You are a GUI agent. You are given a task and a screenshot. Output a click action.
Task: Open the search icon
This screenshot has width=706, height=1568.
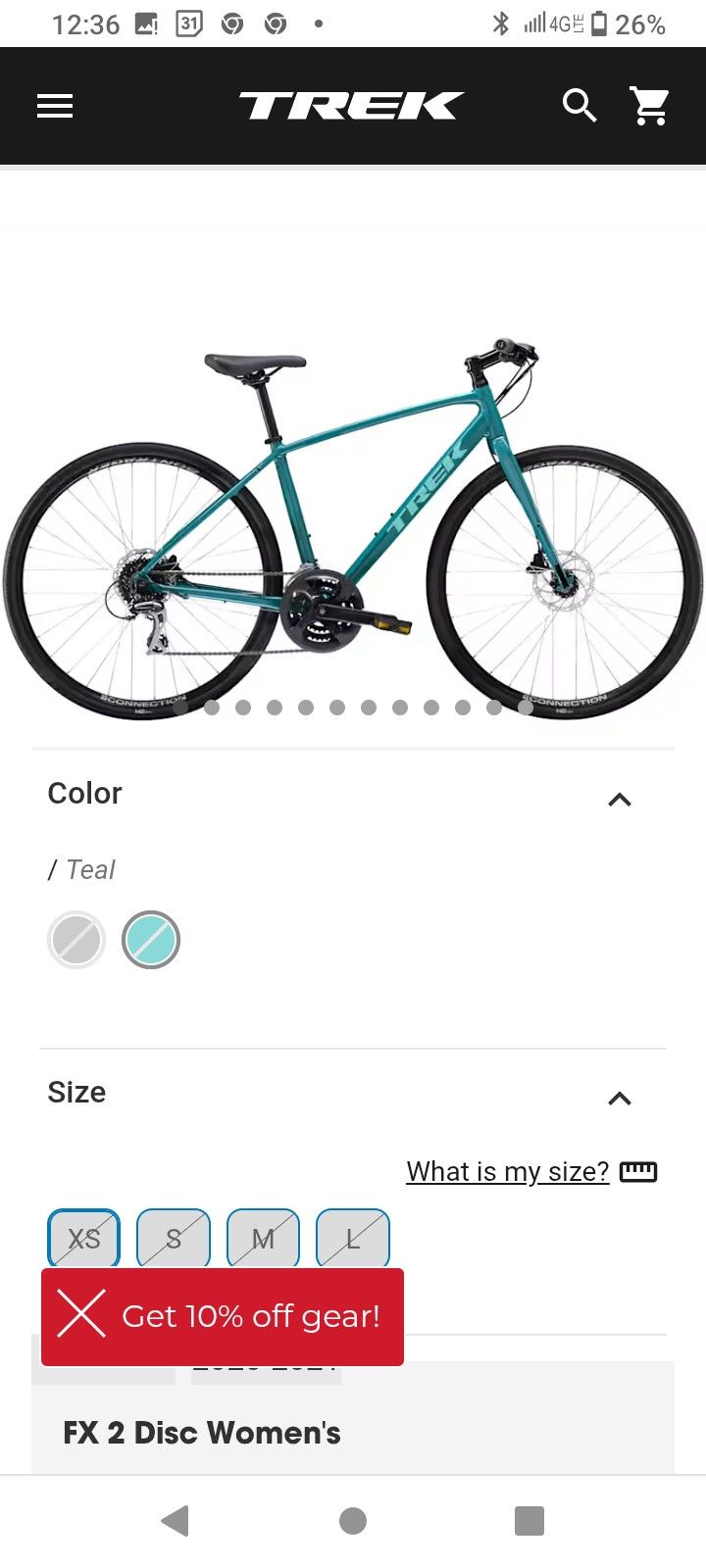point(579,106)
